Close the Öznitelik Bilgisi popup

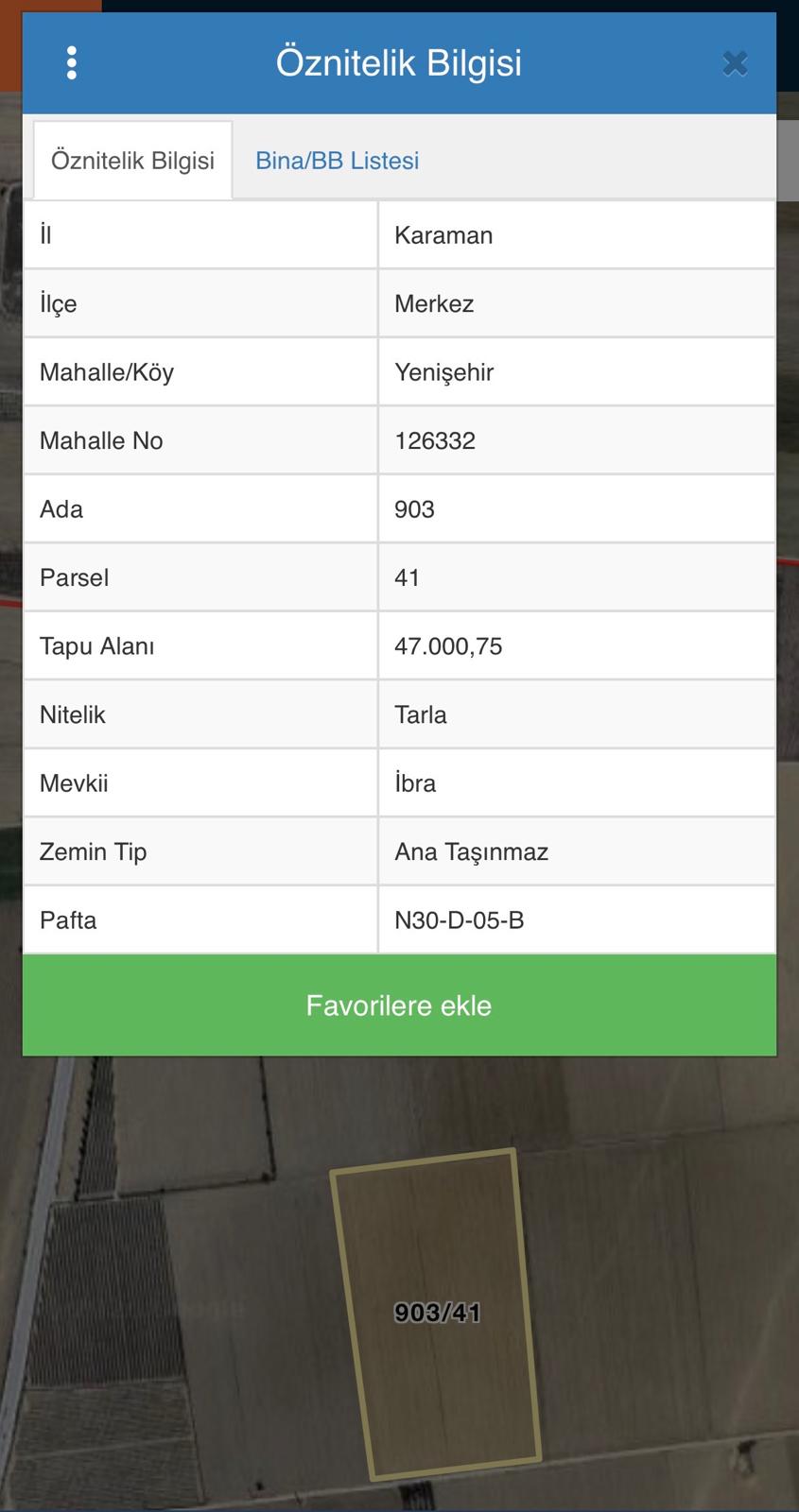[x=736, y=63]
